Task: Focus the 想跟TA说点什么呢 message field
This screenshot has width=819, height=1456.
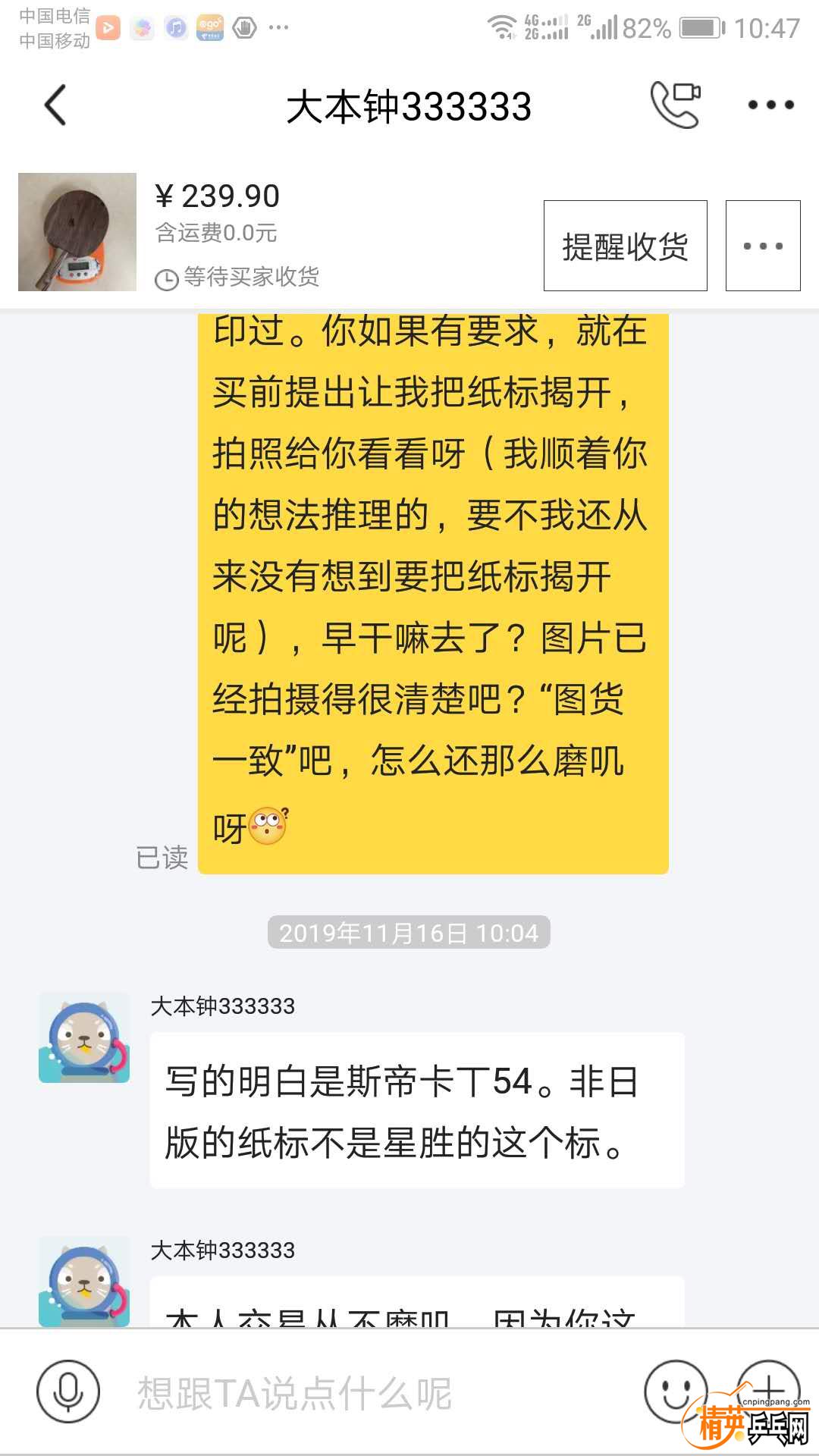Action: 364,1394
